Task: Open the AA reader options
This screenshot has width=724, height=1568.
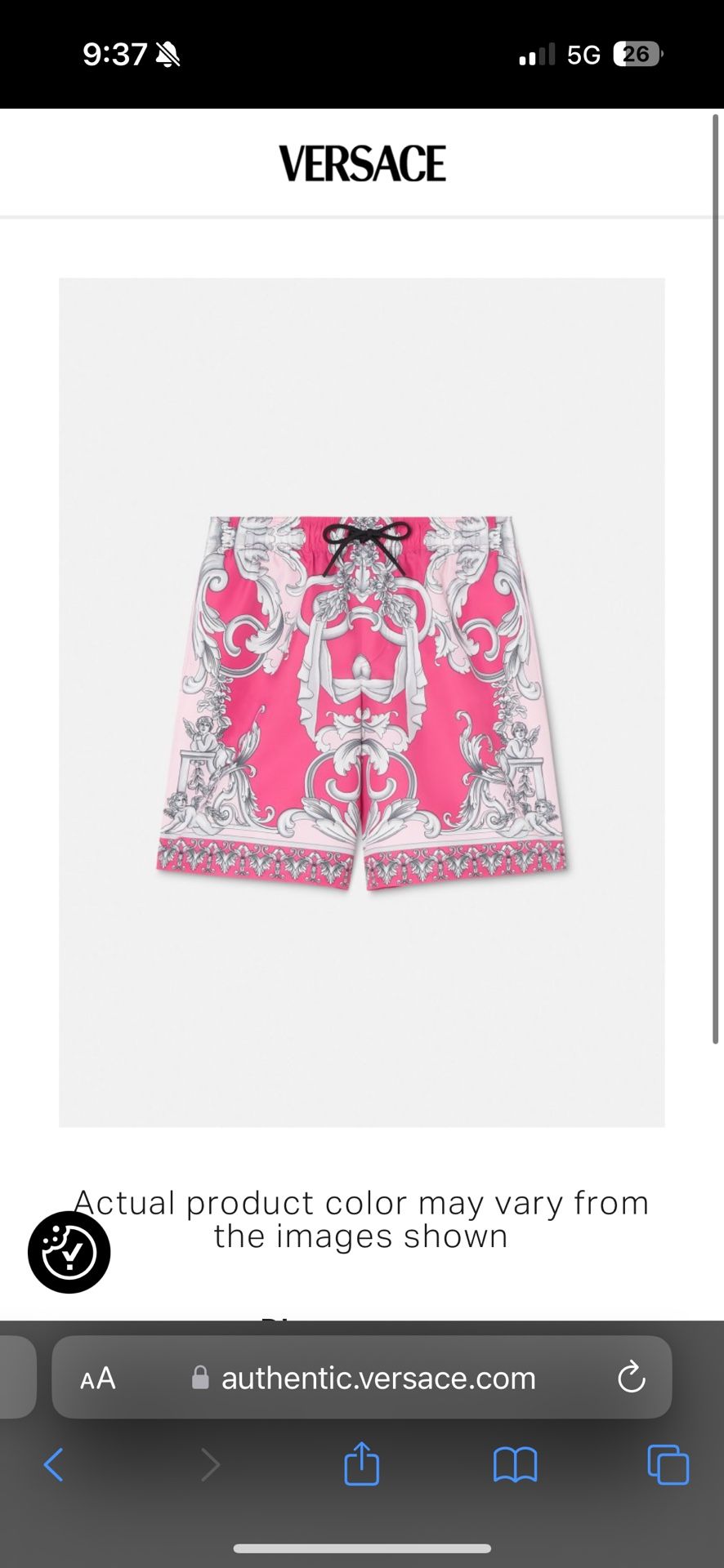Action: 98,1379
